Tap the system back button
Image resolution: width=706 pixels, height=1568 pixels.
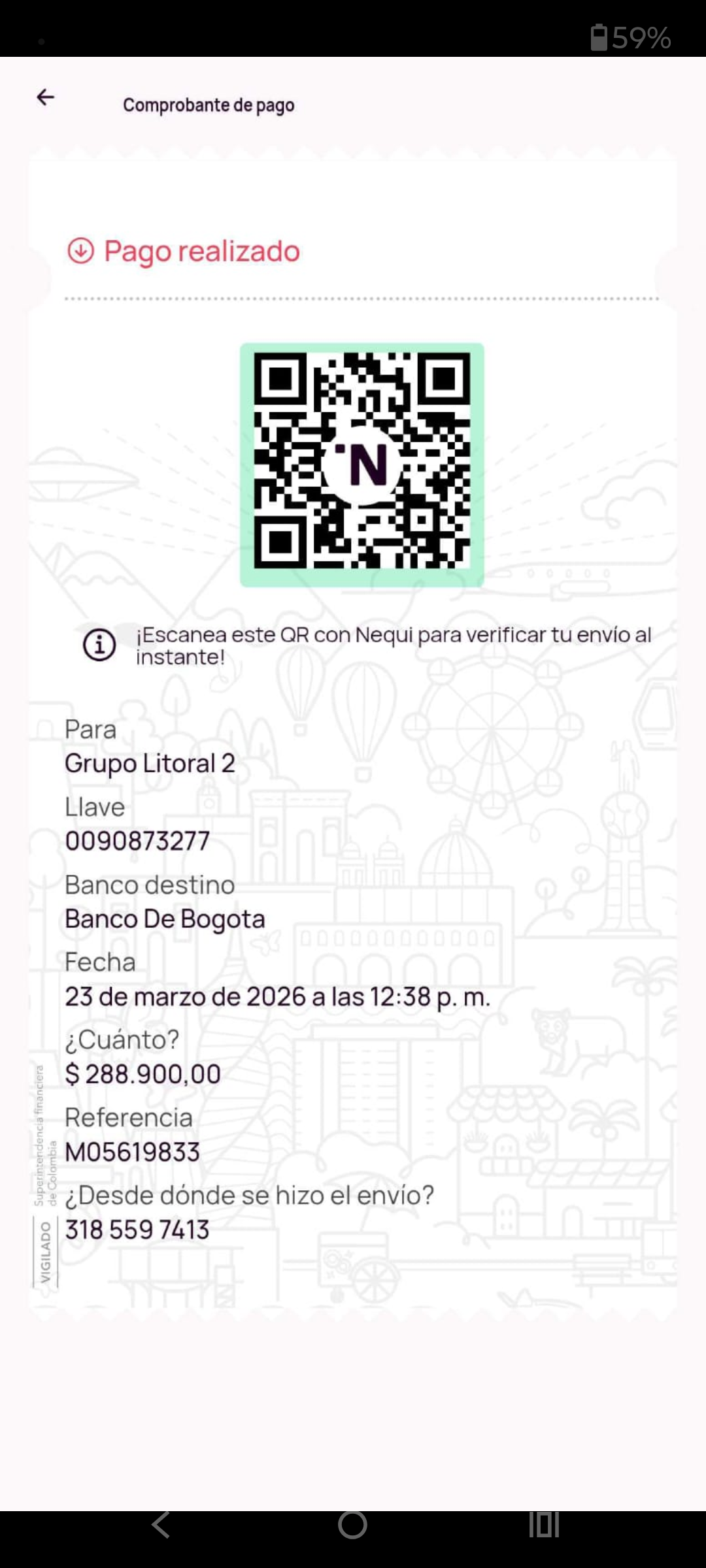pyautogui.click(x=161, y=1525)
